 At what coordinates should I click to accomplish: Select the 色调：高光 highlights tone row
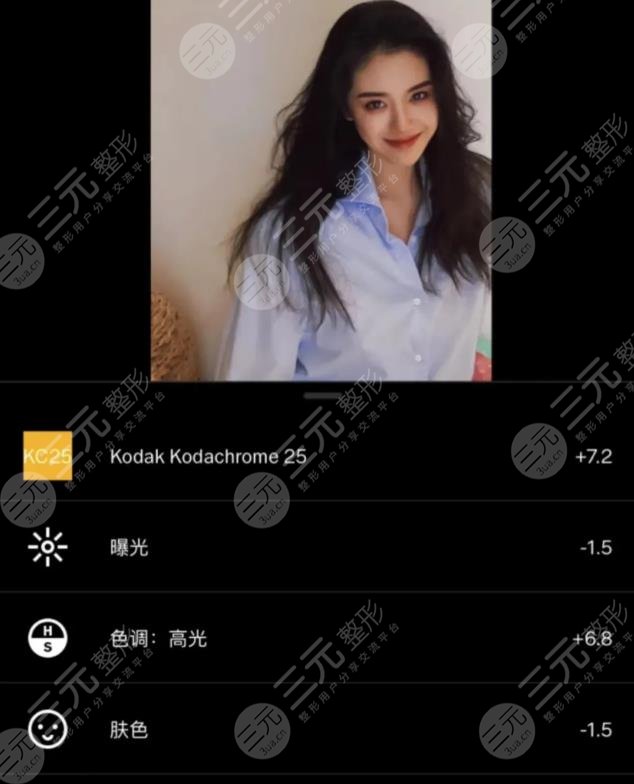(x=158, y=638)
